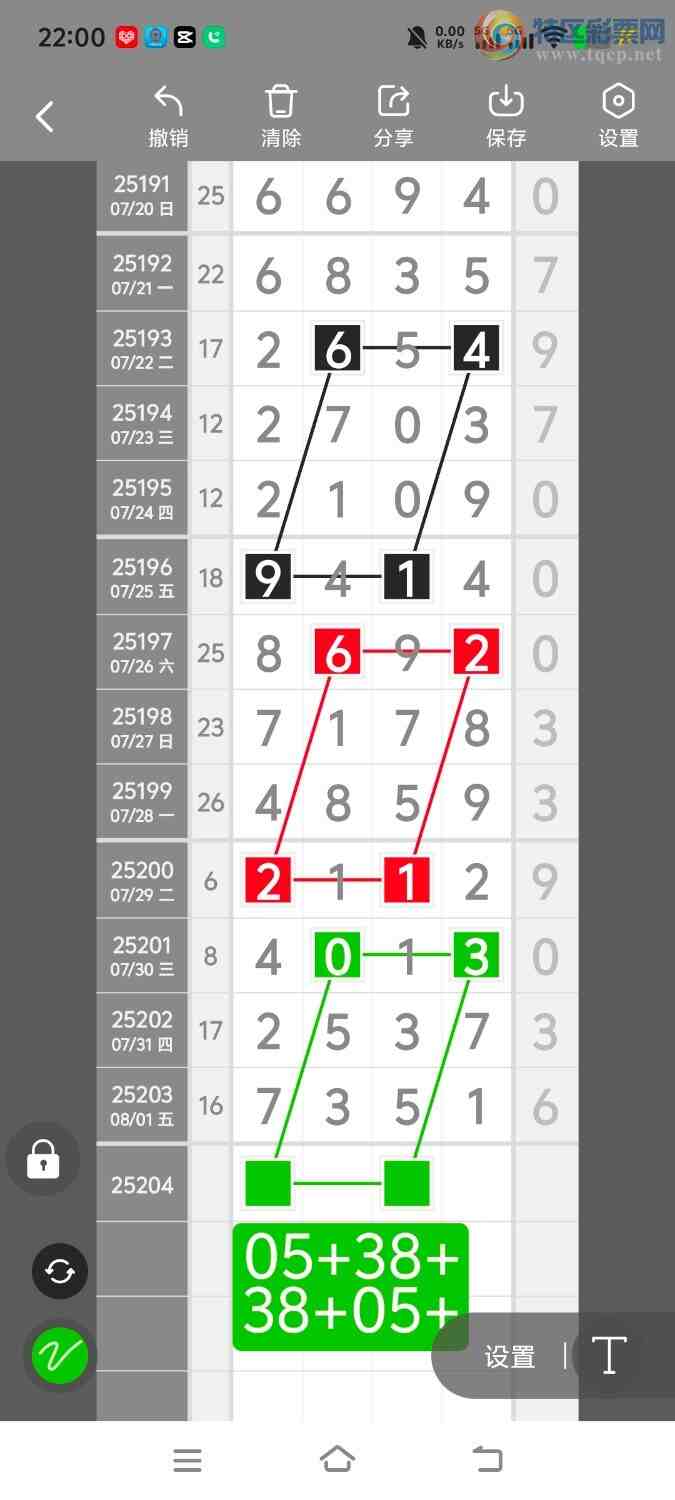Select the text tool T icon
Image resolution: width=675 pixels, height=1500 pixels.
609,1355
